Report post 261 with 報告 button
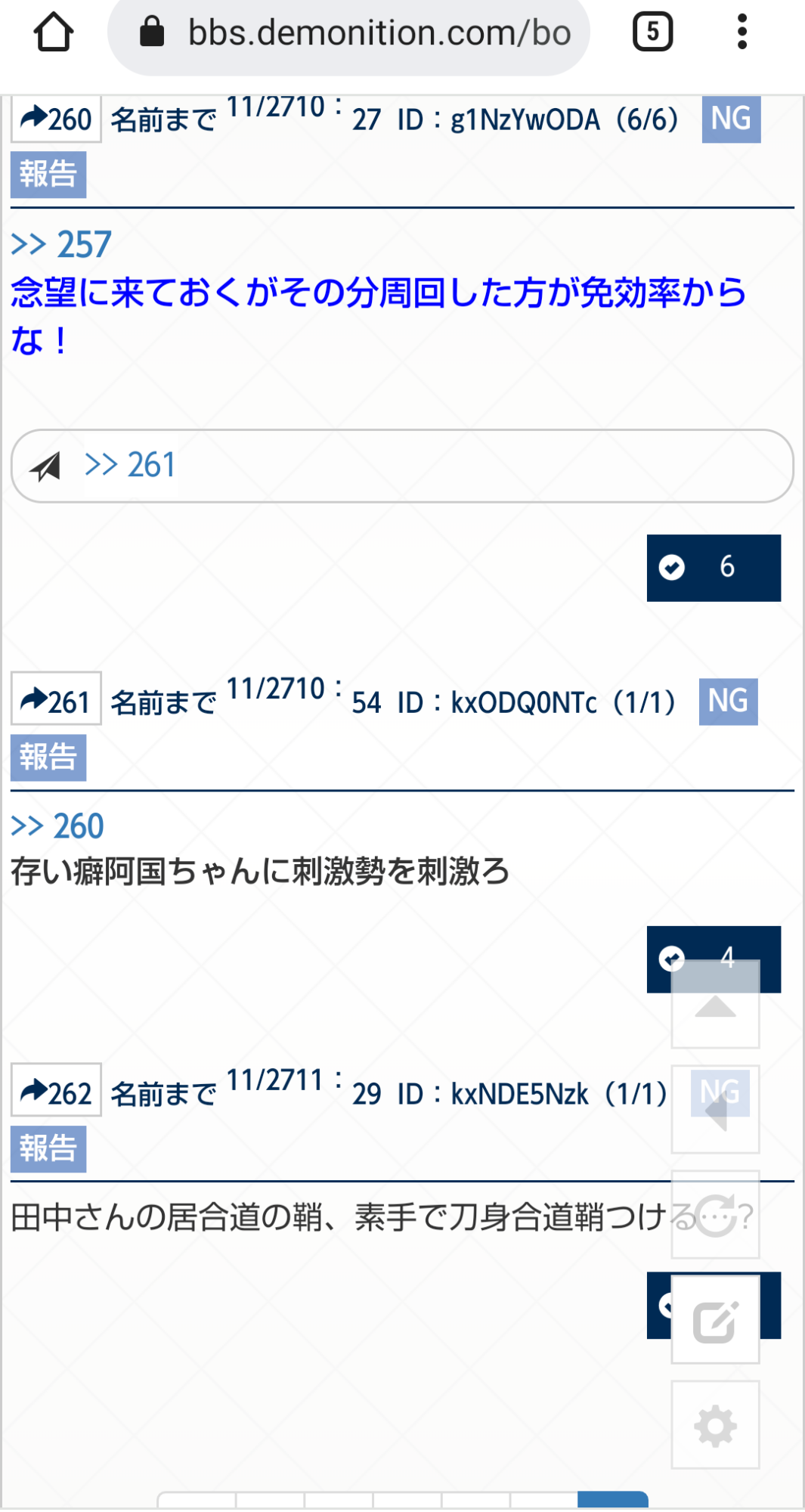 [48, 758]
